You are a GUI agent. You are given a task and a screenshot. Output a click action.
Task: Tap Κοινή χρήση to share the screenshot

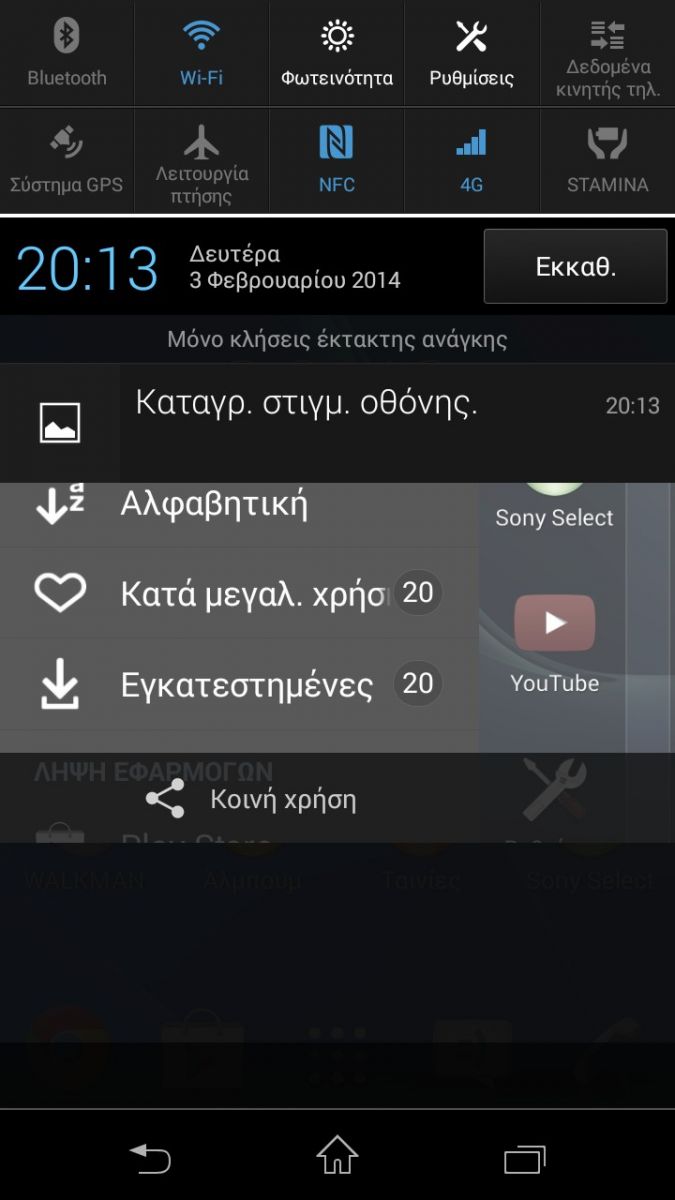click(251, 799)
